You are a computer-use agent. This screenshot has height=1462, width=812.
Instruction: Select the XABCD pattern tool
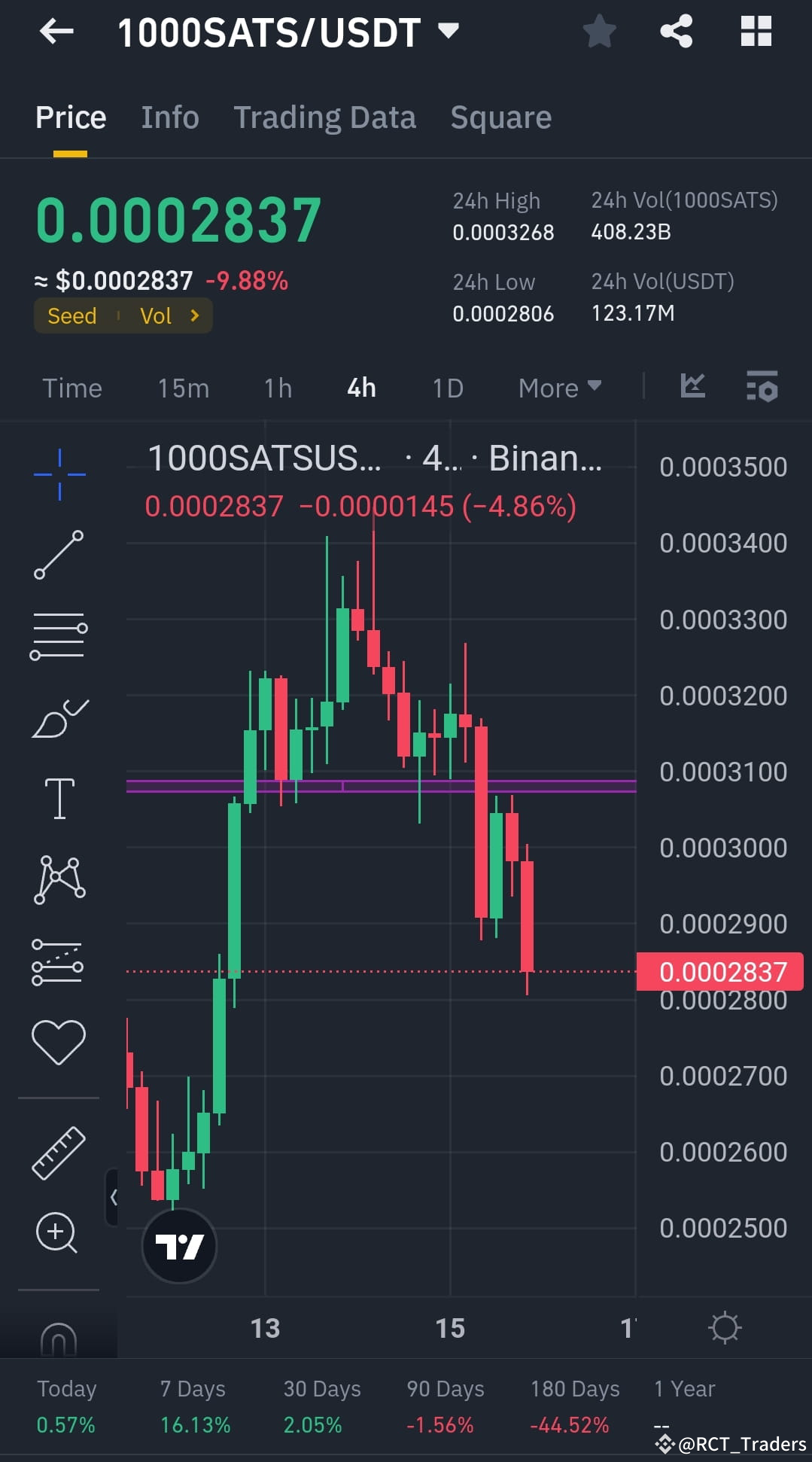tap(58, 879)
